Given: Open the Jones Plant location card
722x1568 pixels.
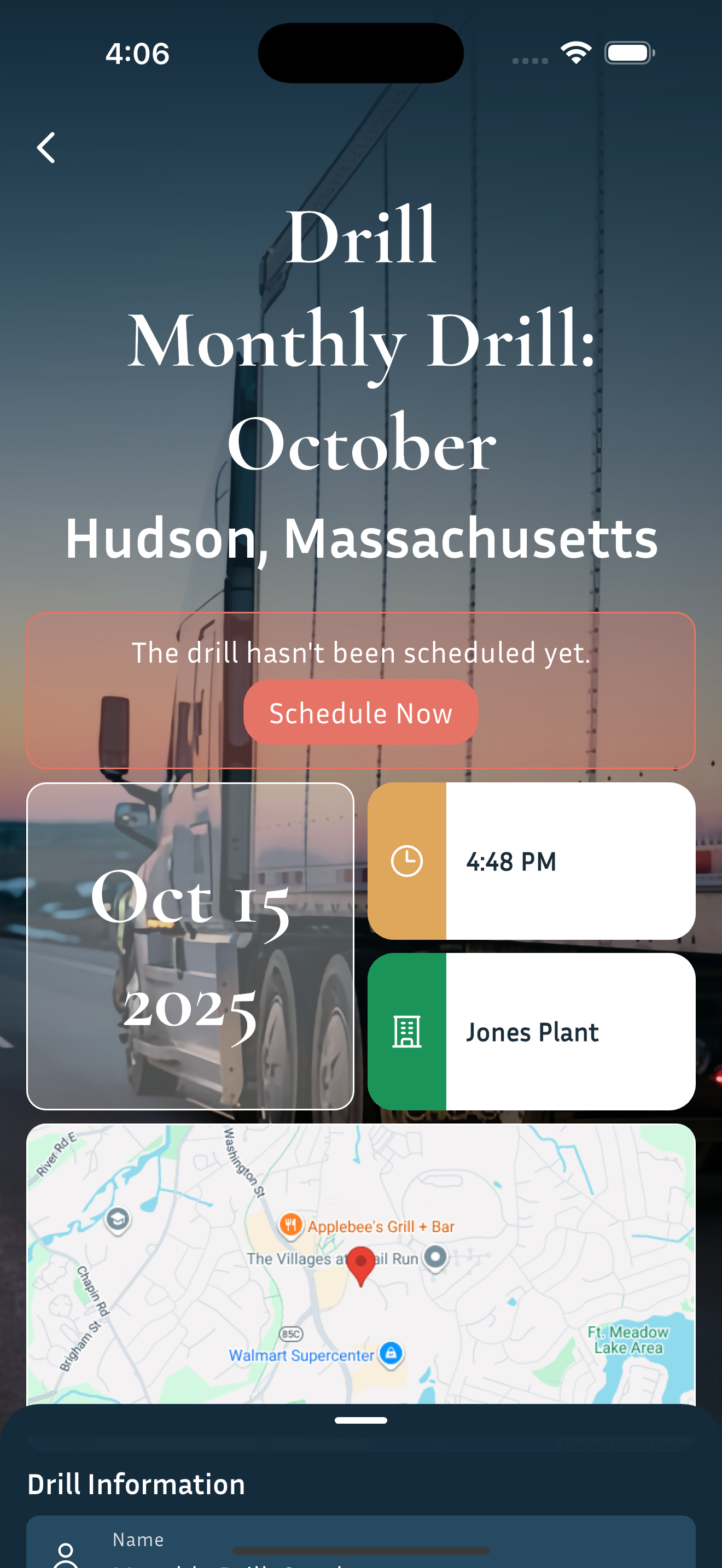Looking at the screenshot, I should [x=531, y=1031].
